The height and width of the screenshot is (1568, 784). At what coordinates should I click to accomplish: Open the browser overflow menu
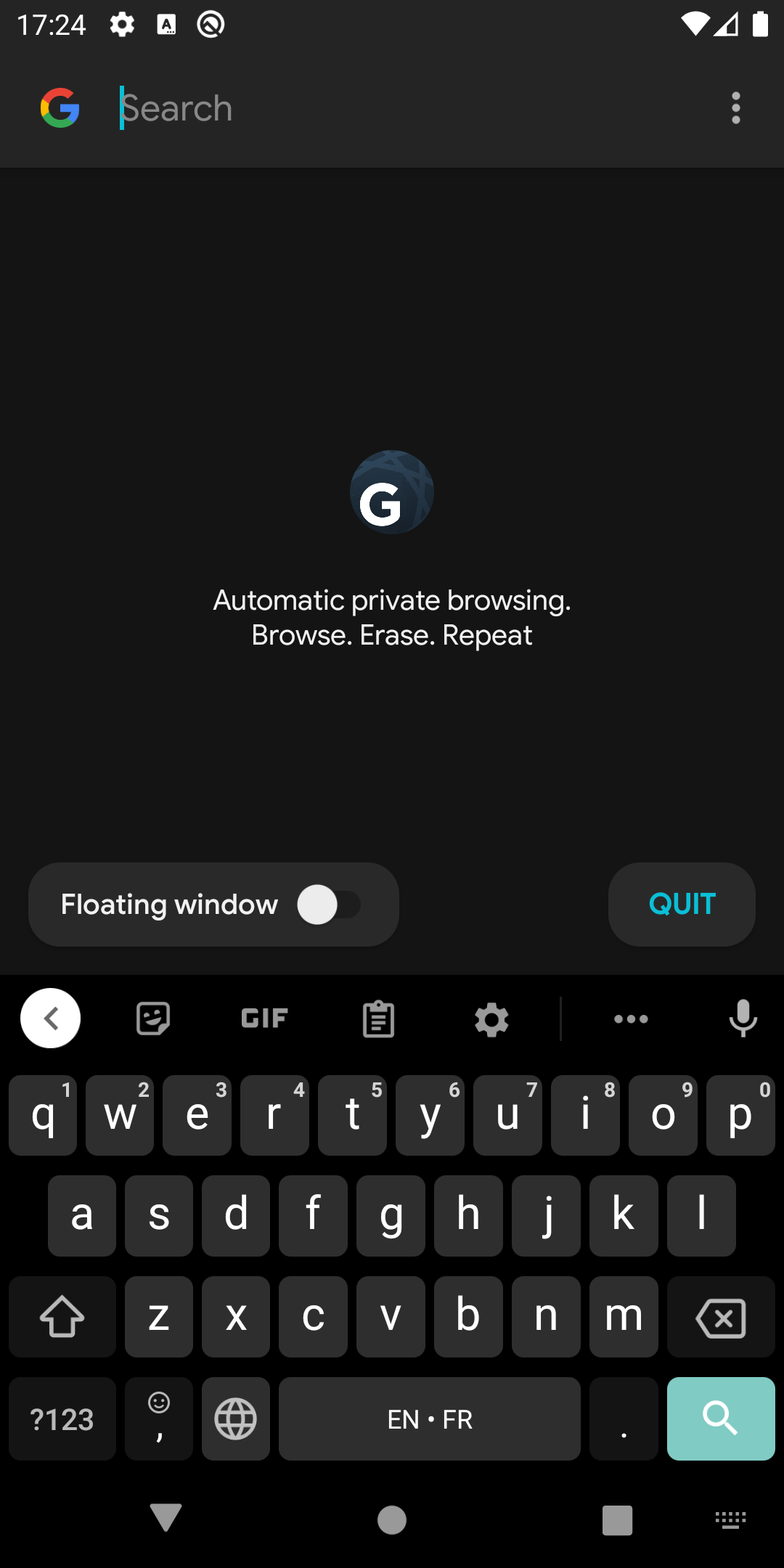tap(735, 107)
